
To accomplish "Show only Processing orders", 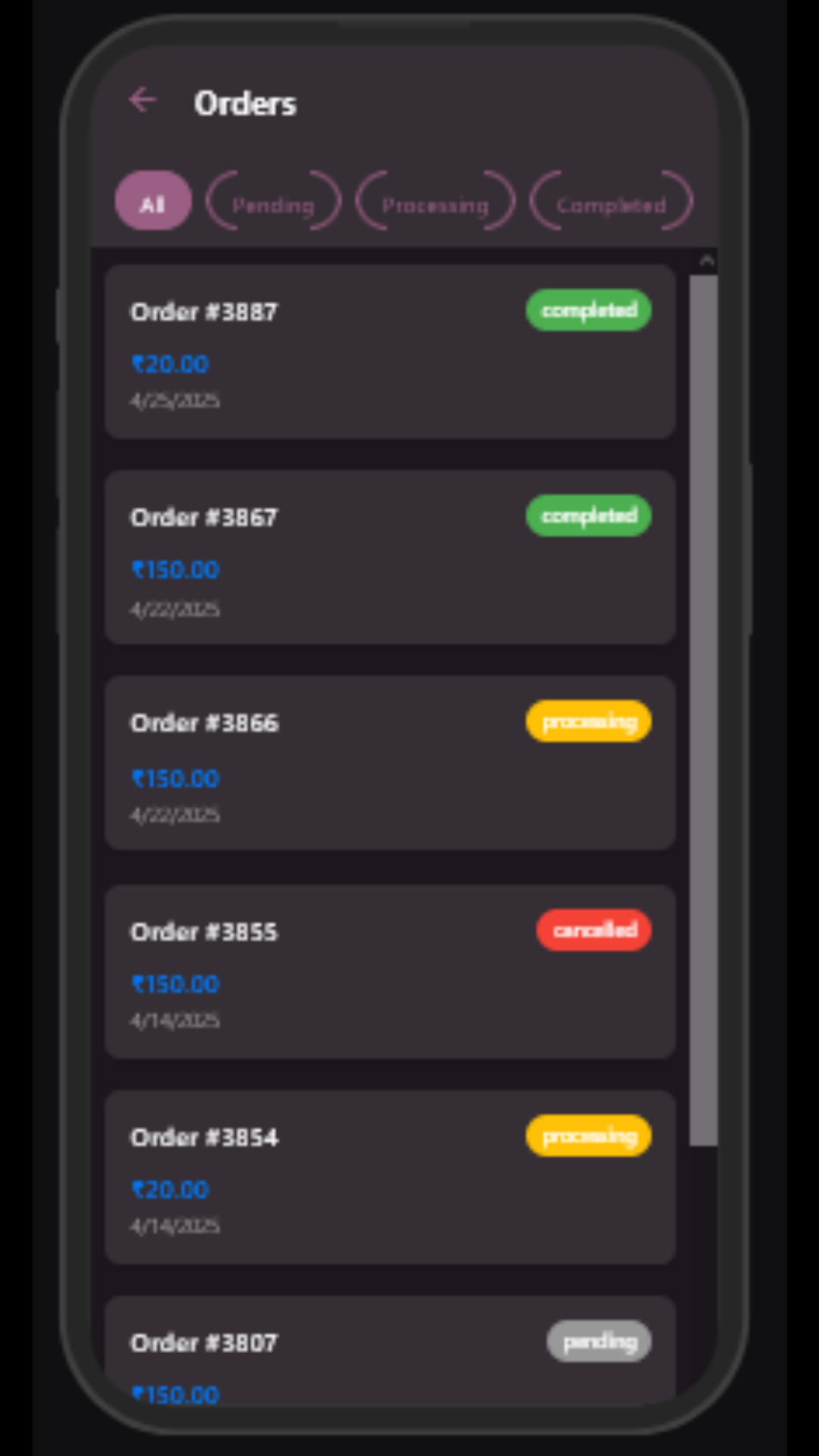I will 435,202.
